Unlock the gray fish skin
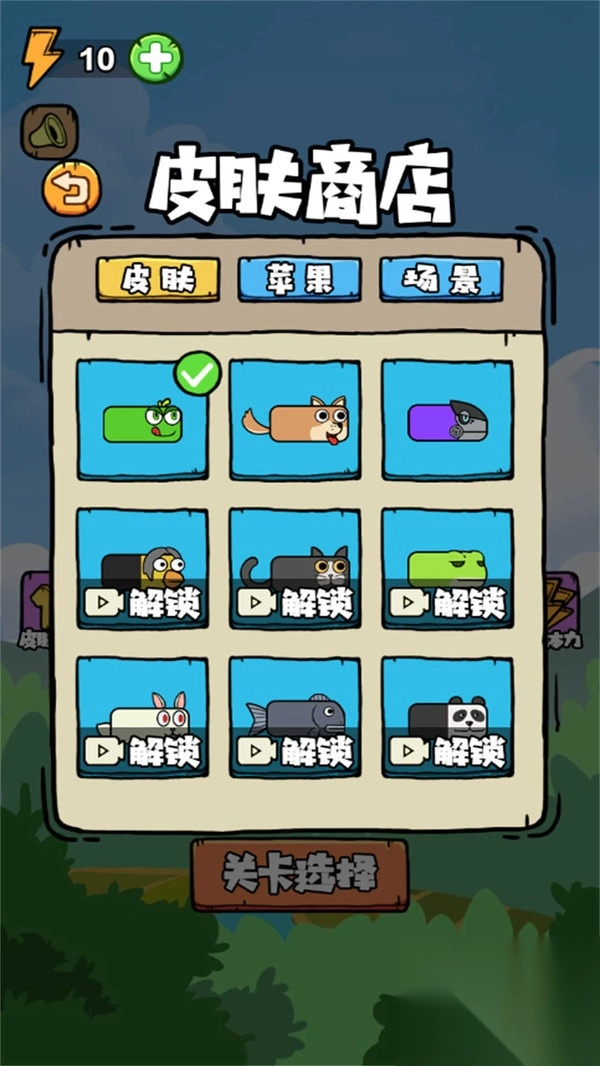 click(x=295, y=750)
